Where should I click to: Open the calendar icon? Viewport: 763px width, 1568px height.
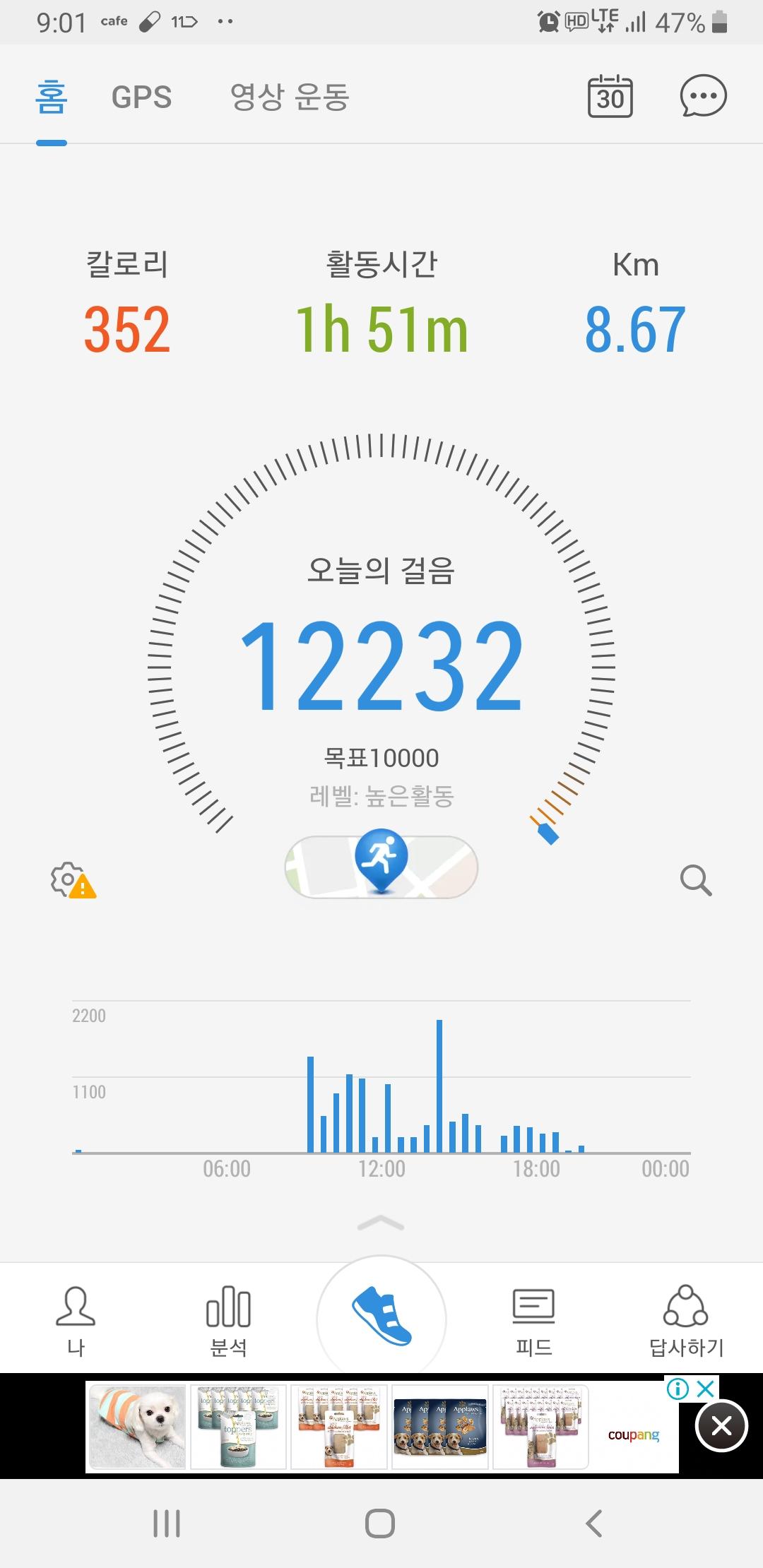610,96
